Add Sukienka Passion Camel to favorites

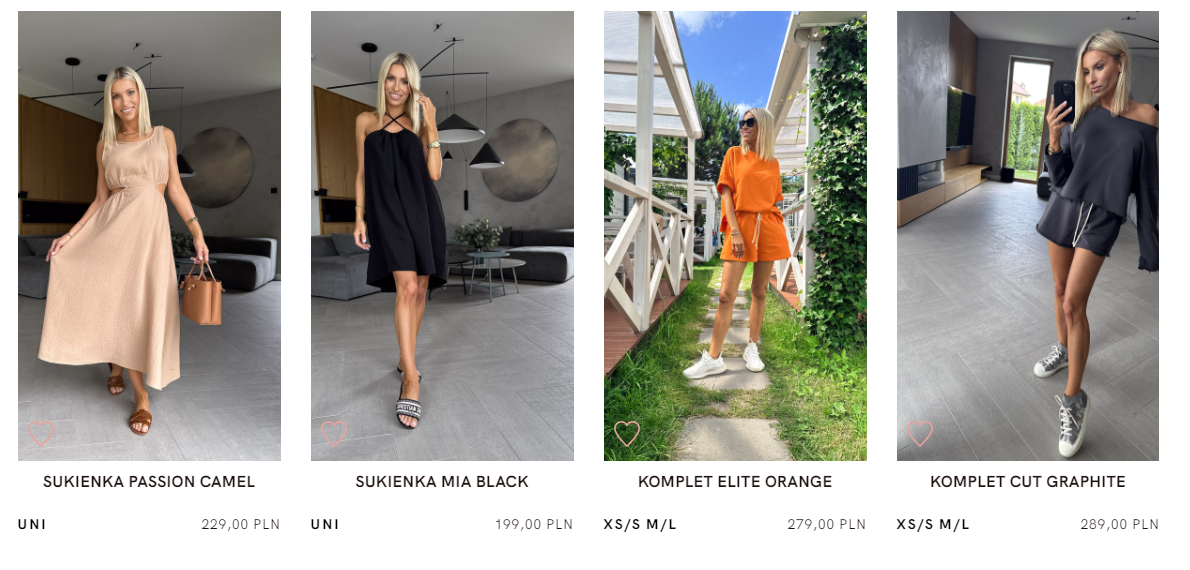click(x=41, y=434)
